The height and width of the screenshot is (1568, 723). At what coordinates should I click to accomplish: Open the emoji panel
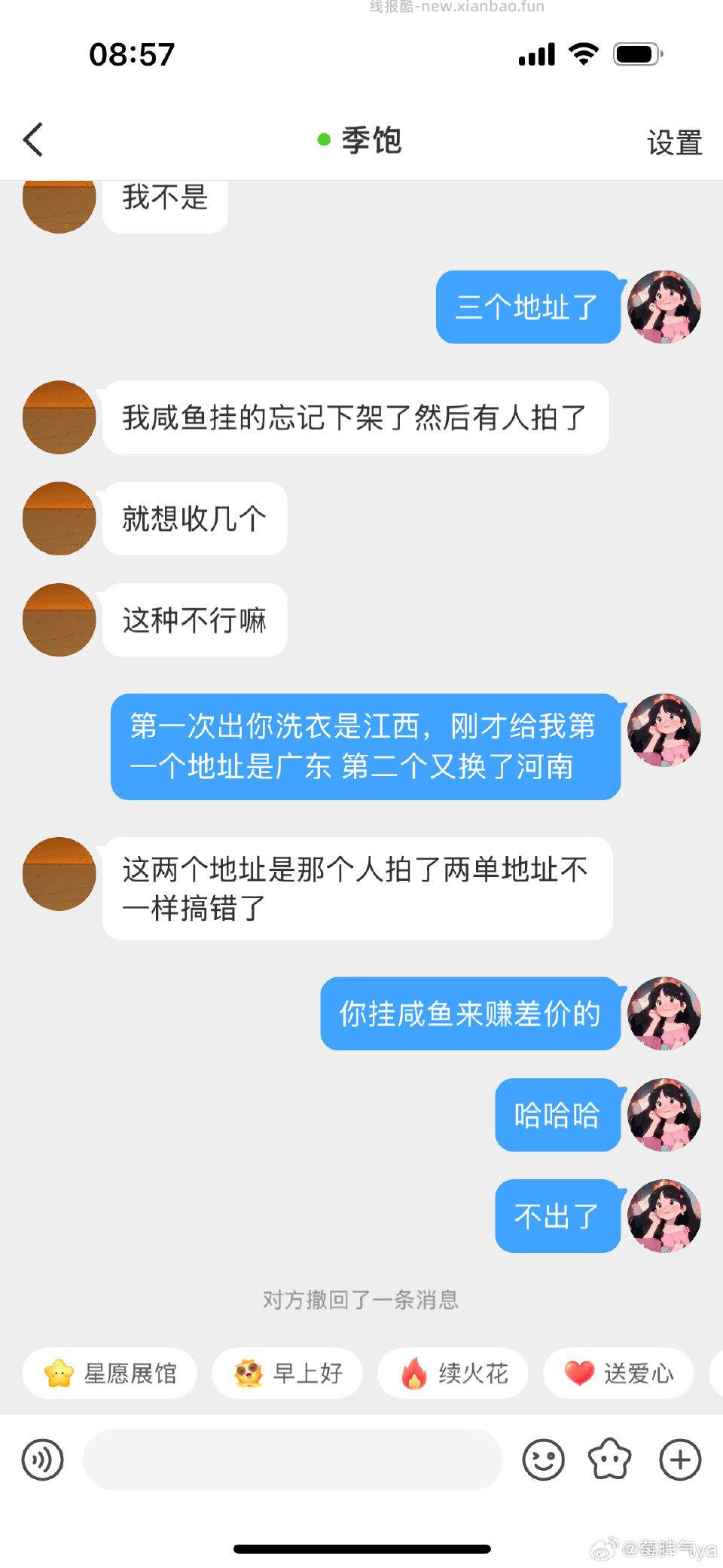click(x=545, y=1459)
